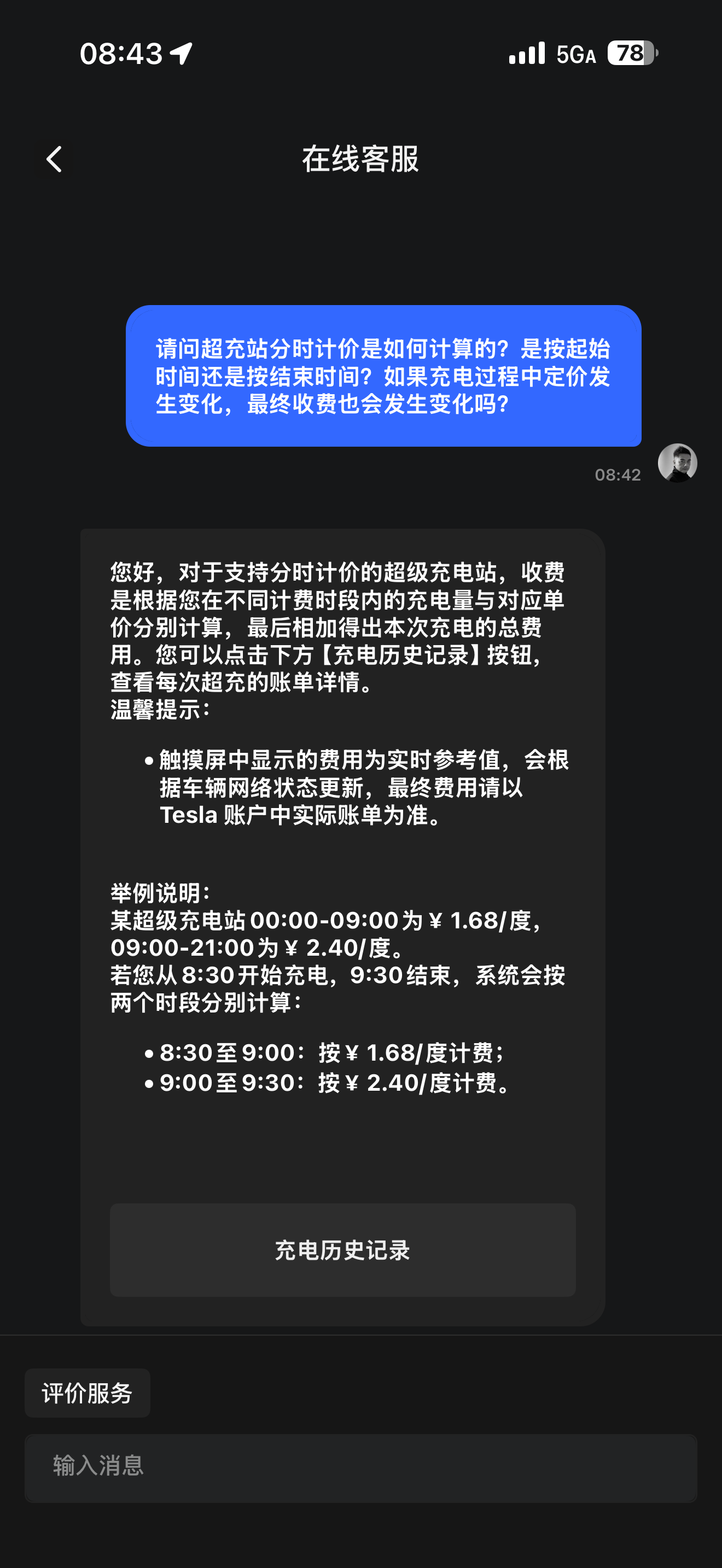Tap 评价服务 to rate the service
This screenshot has height=1568, width=722.
[x=87, y=1392]
